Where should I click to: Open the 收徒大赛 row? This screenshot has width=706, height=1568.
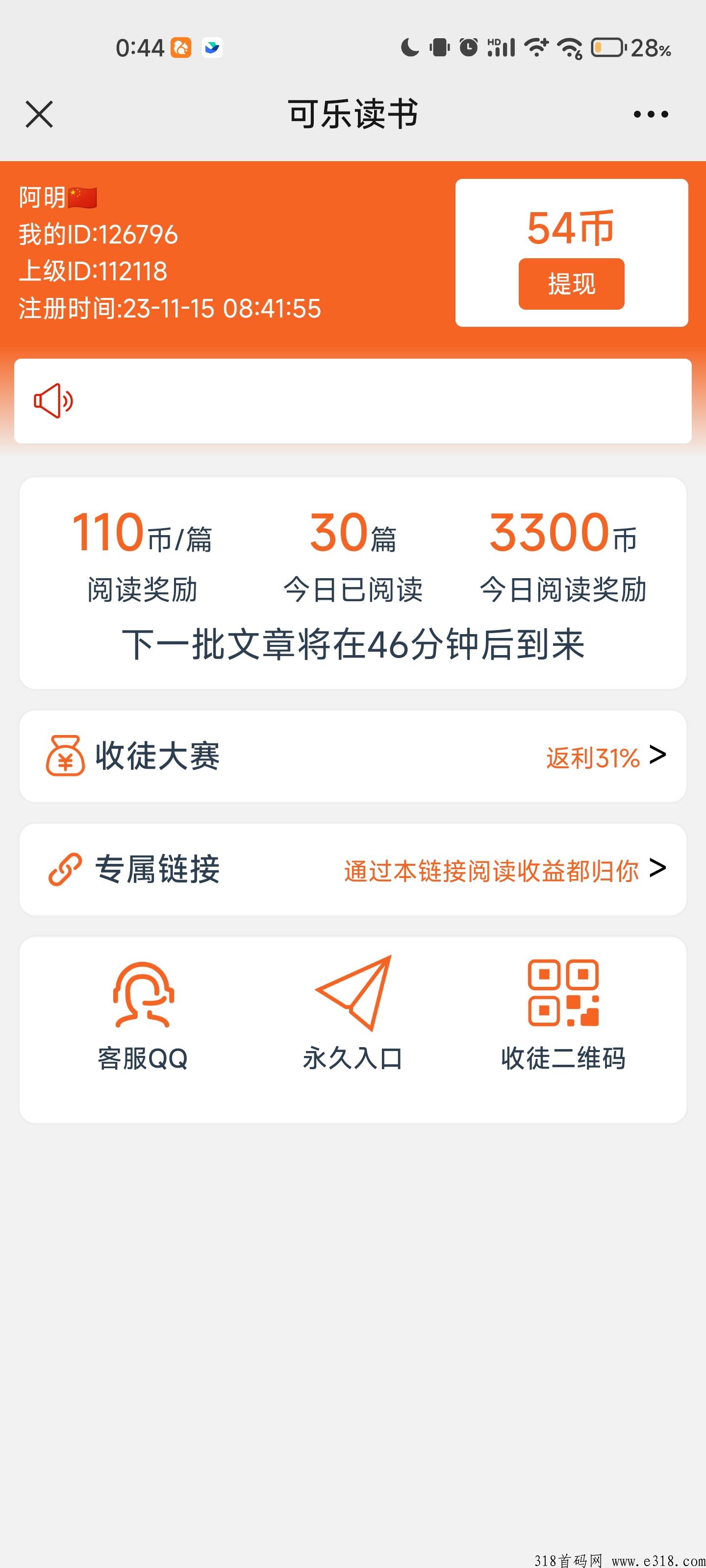coord(353,756)
